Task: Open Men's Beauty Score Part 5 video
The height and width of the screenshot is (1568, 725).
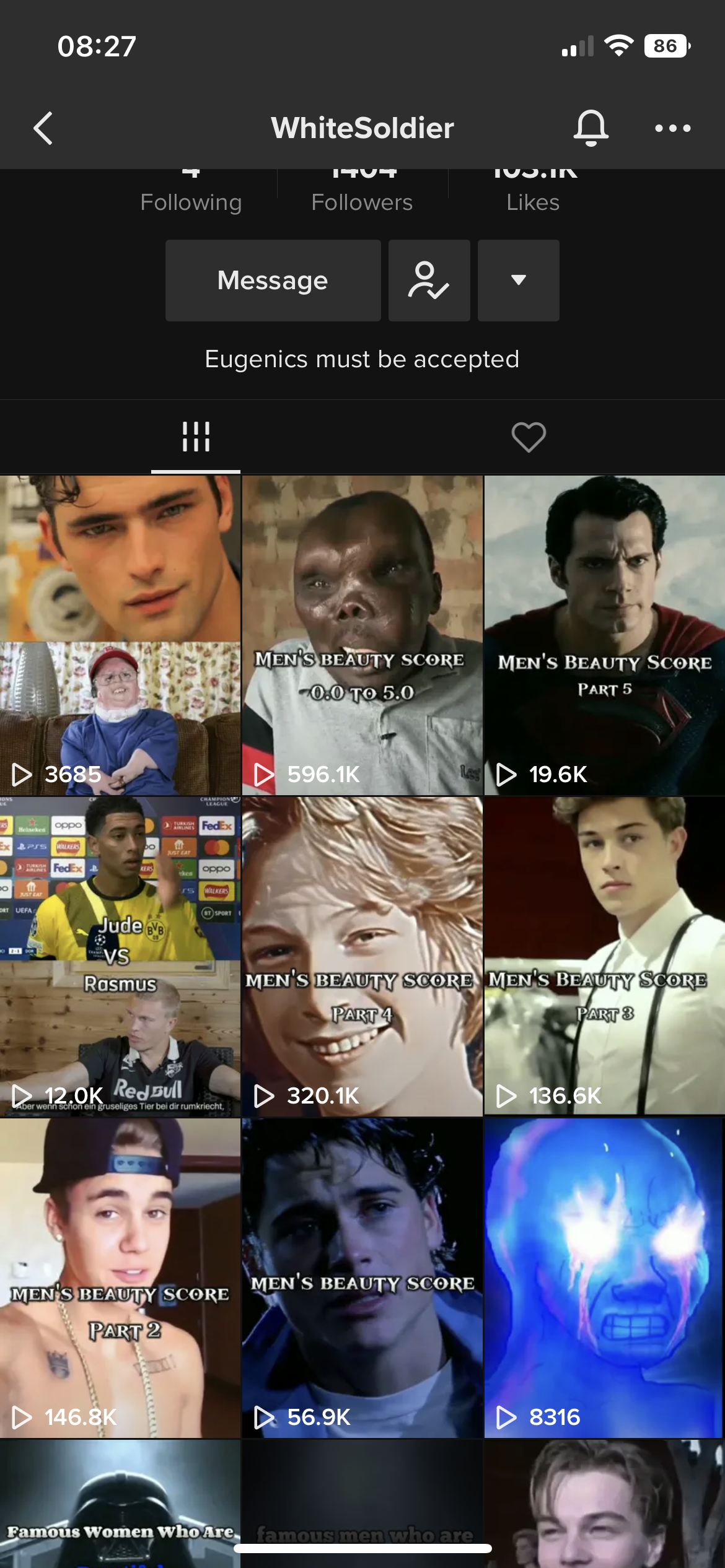Action: 605,635
